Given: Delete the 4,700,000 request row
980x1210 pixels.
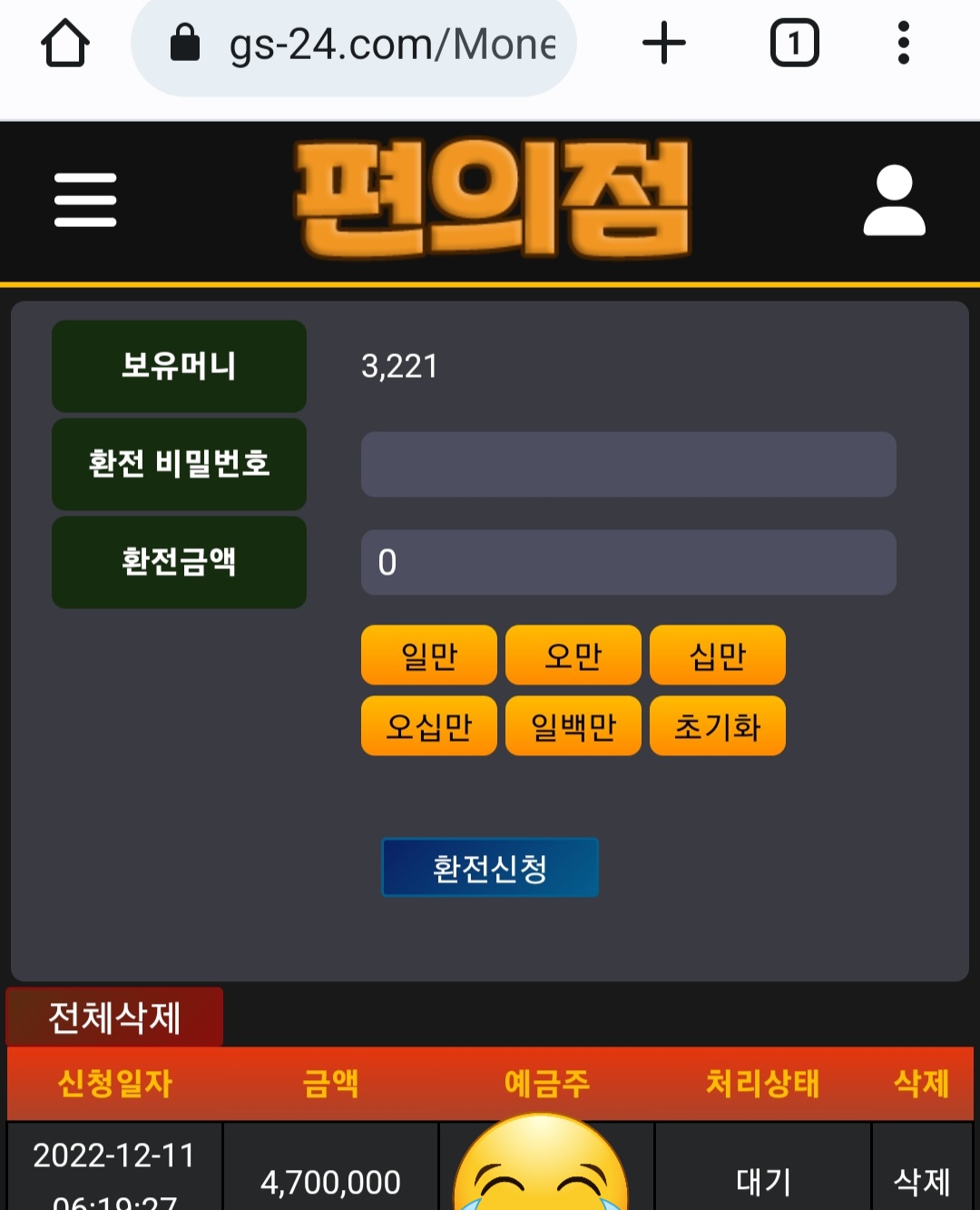Looking at the screenshot, I should [x=921, y=1181].
